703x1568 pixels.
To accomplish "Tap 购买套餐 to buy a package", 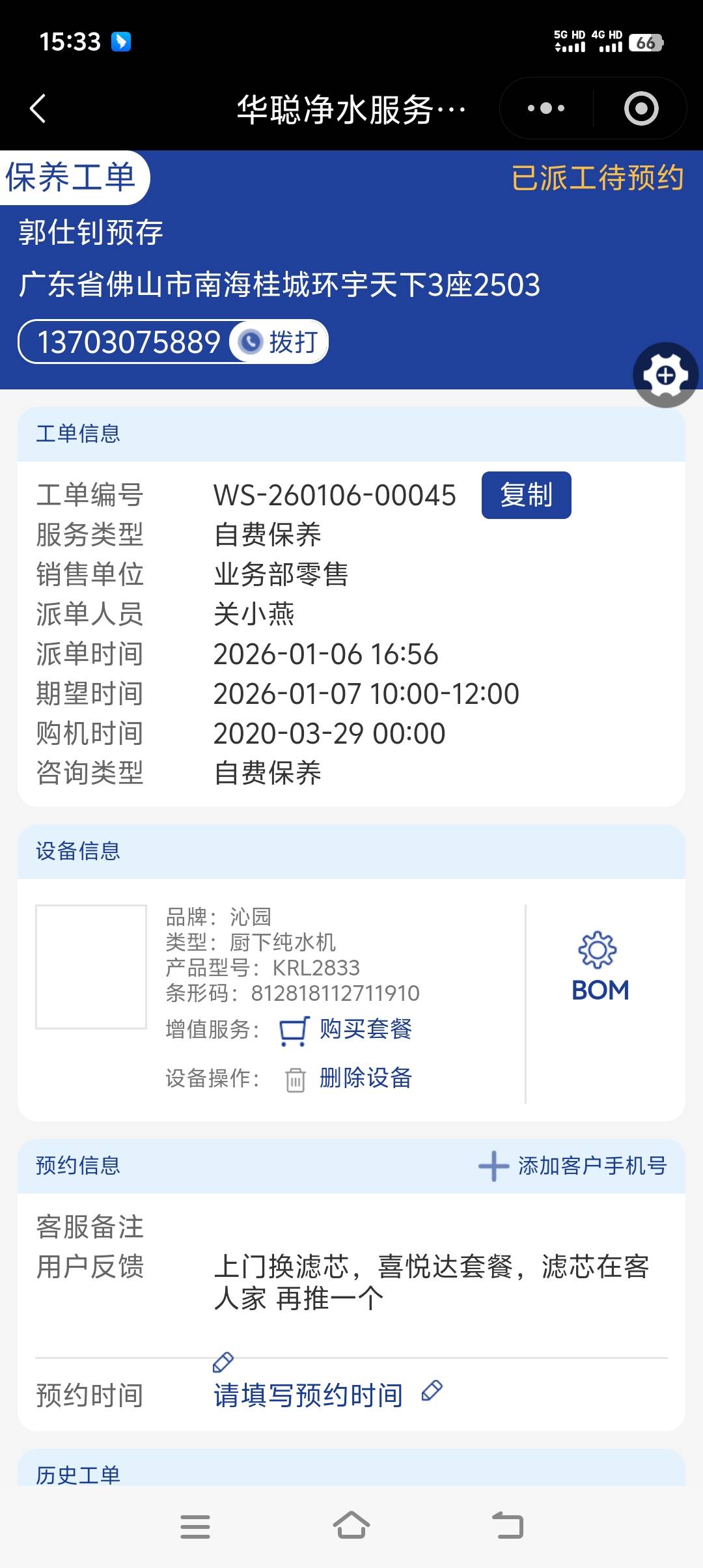I will (365, 1029).
